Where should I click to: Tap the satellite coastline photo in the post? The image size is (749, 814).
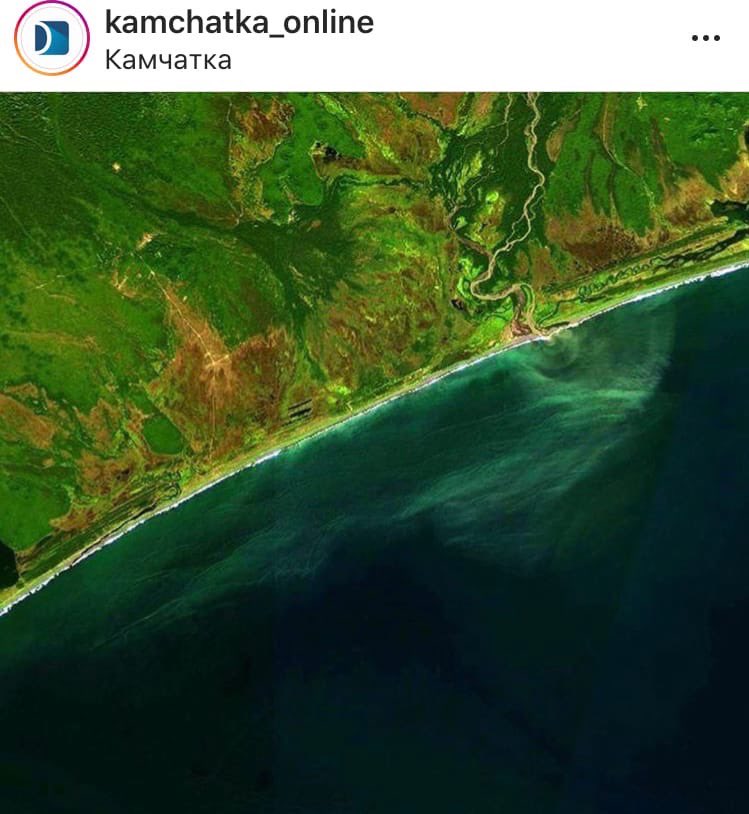(374, 452)
